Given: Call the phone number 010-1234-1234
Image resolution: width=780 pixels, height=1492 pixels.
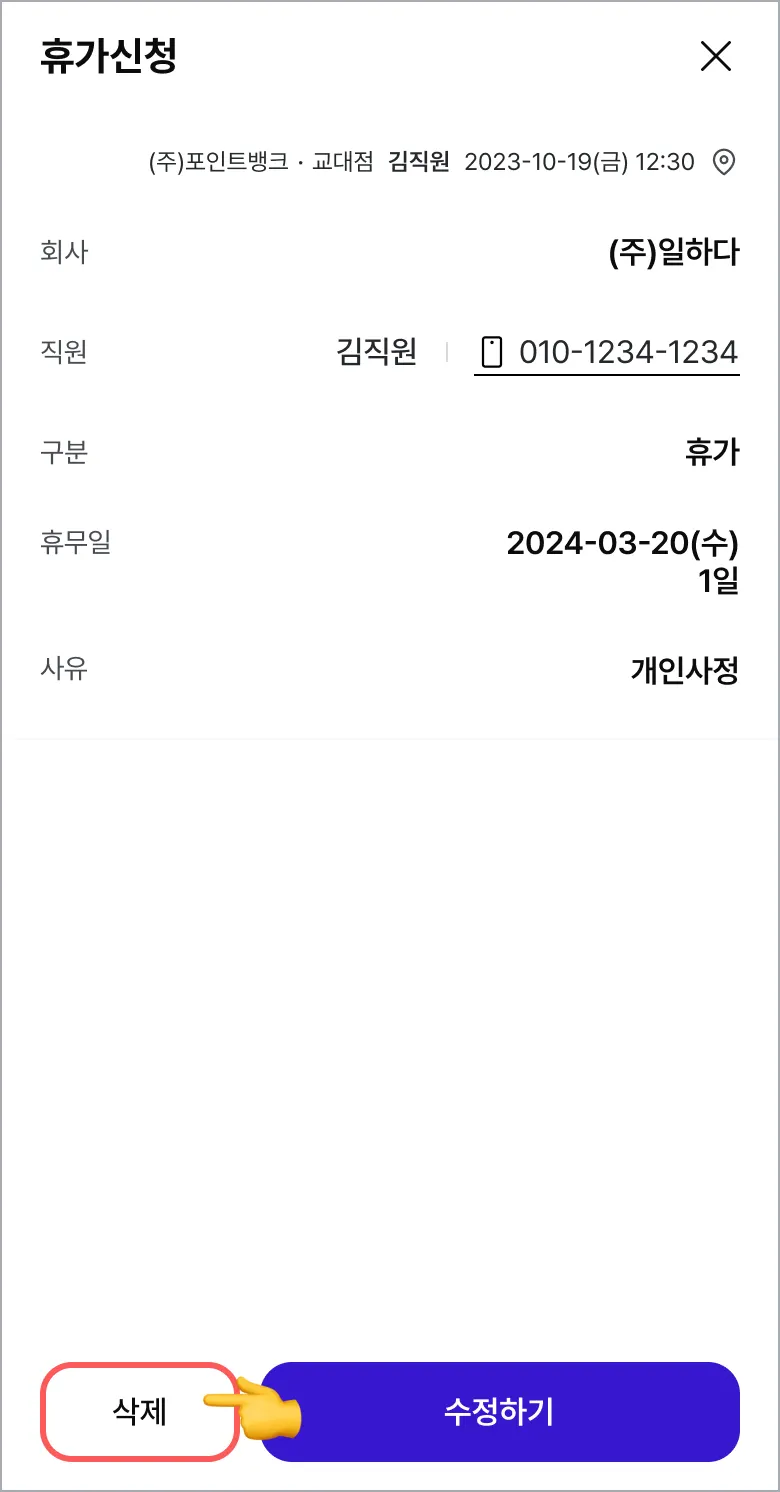Looking at the screenshot, I should tap(607, 352).
